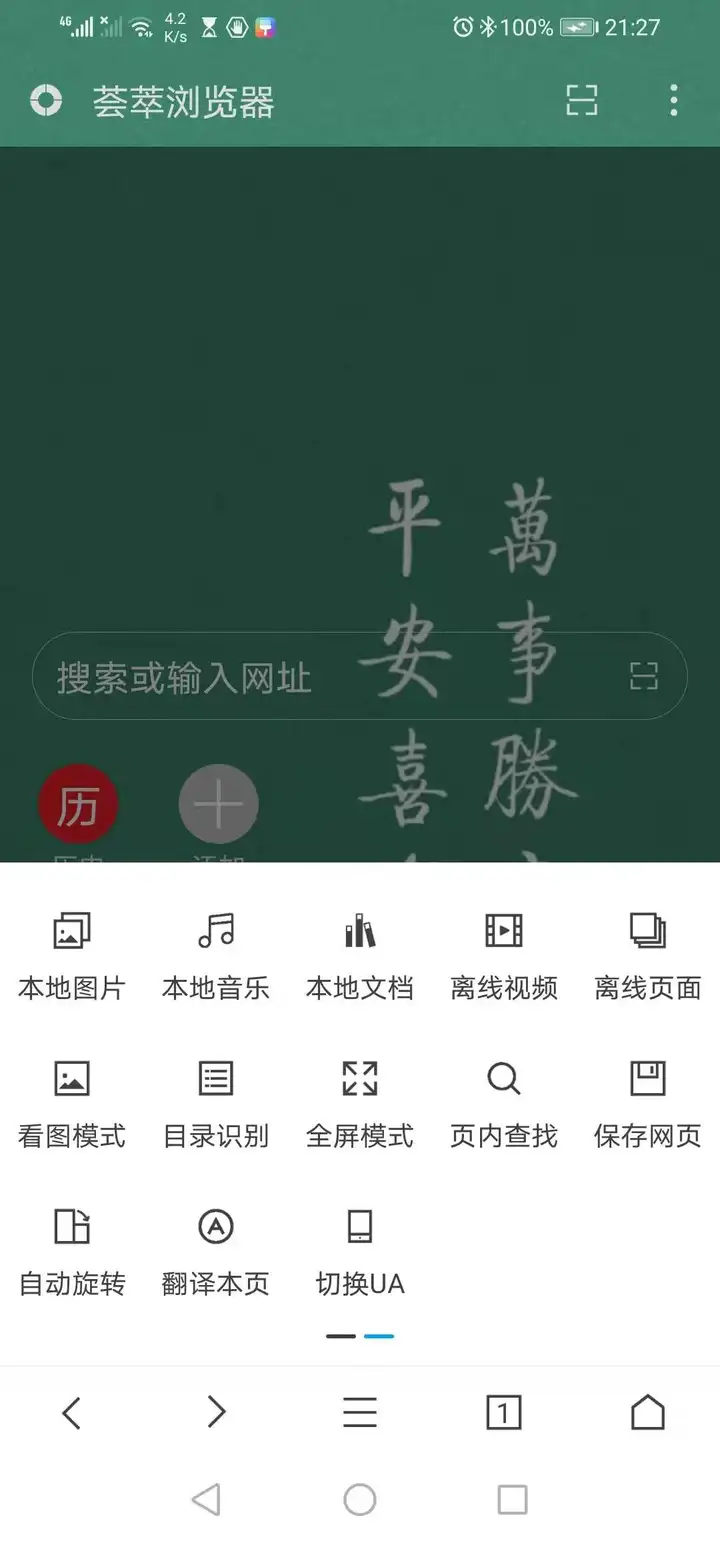Enable 看图模式 picture viewing mode
The image size is (720, 1541).
point(72,1104)
